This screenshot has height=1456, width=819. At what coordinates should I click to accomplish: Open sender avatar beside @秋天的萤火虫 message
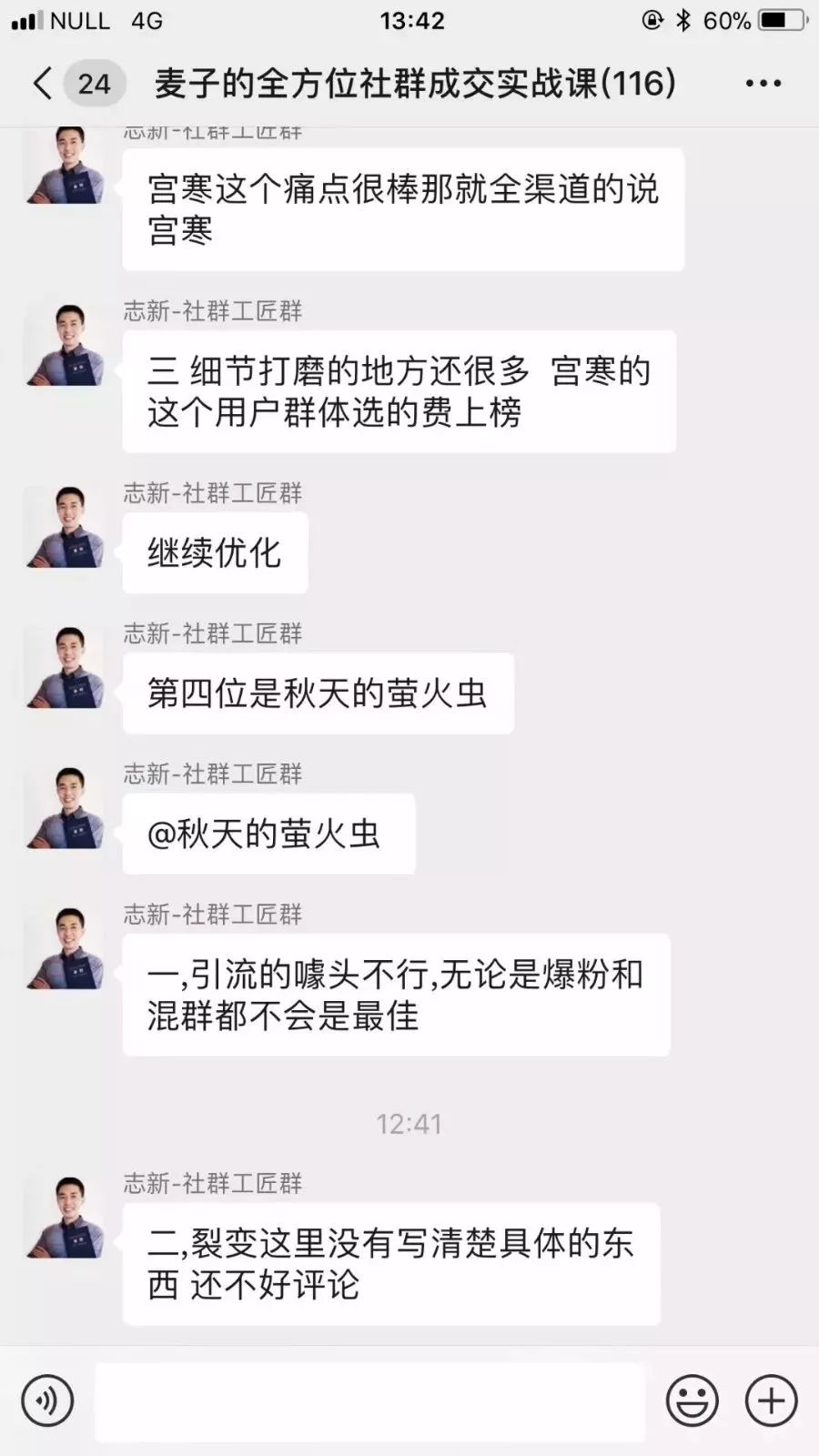tap(66, 808)
